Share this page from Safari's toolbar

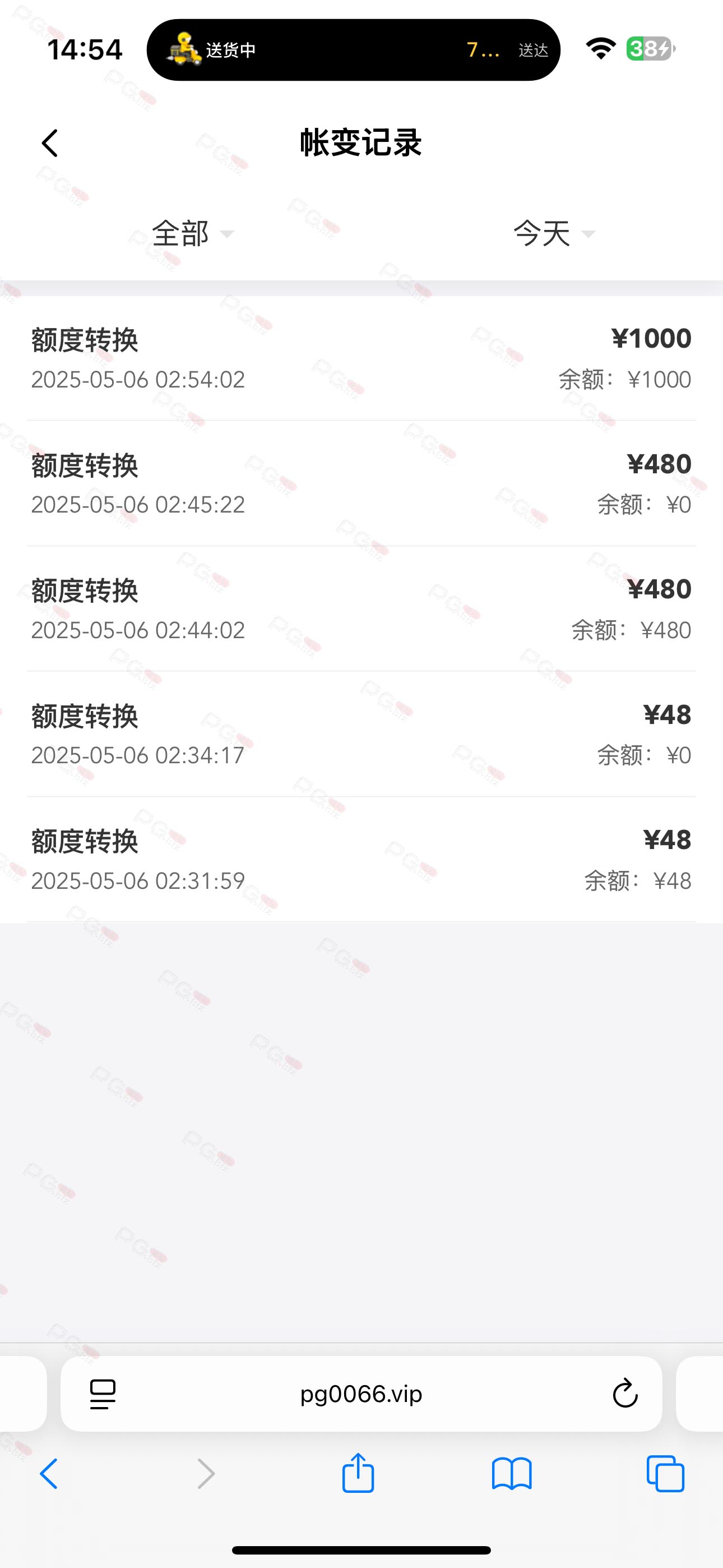pos(358,1473)
